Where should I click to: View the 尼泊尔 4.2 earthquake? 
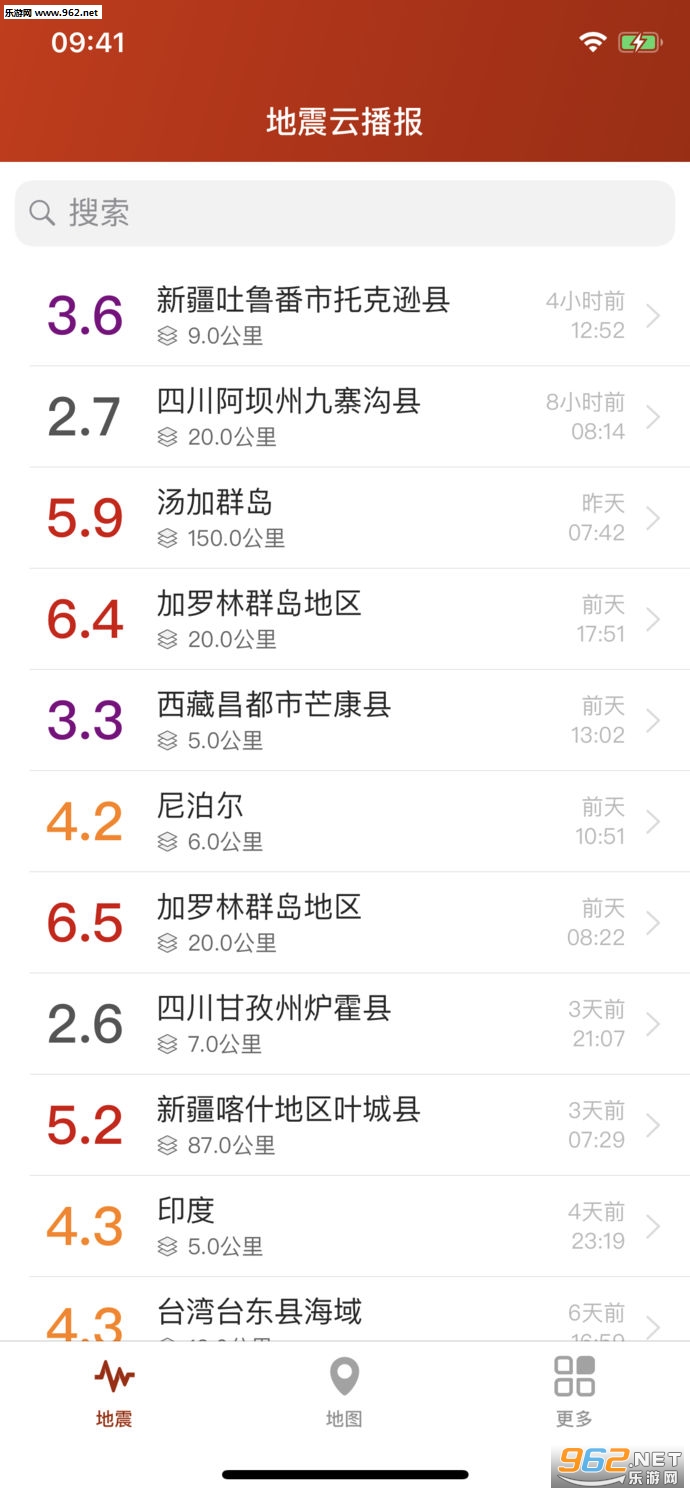click(x=345, y=821)
